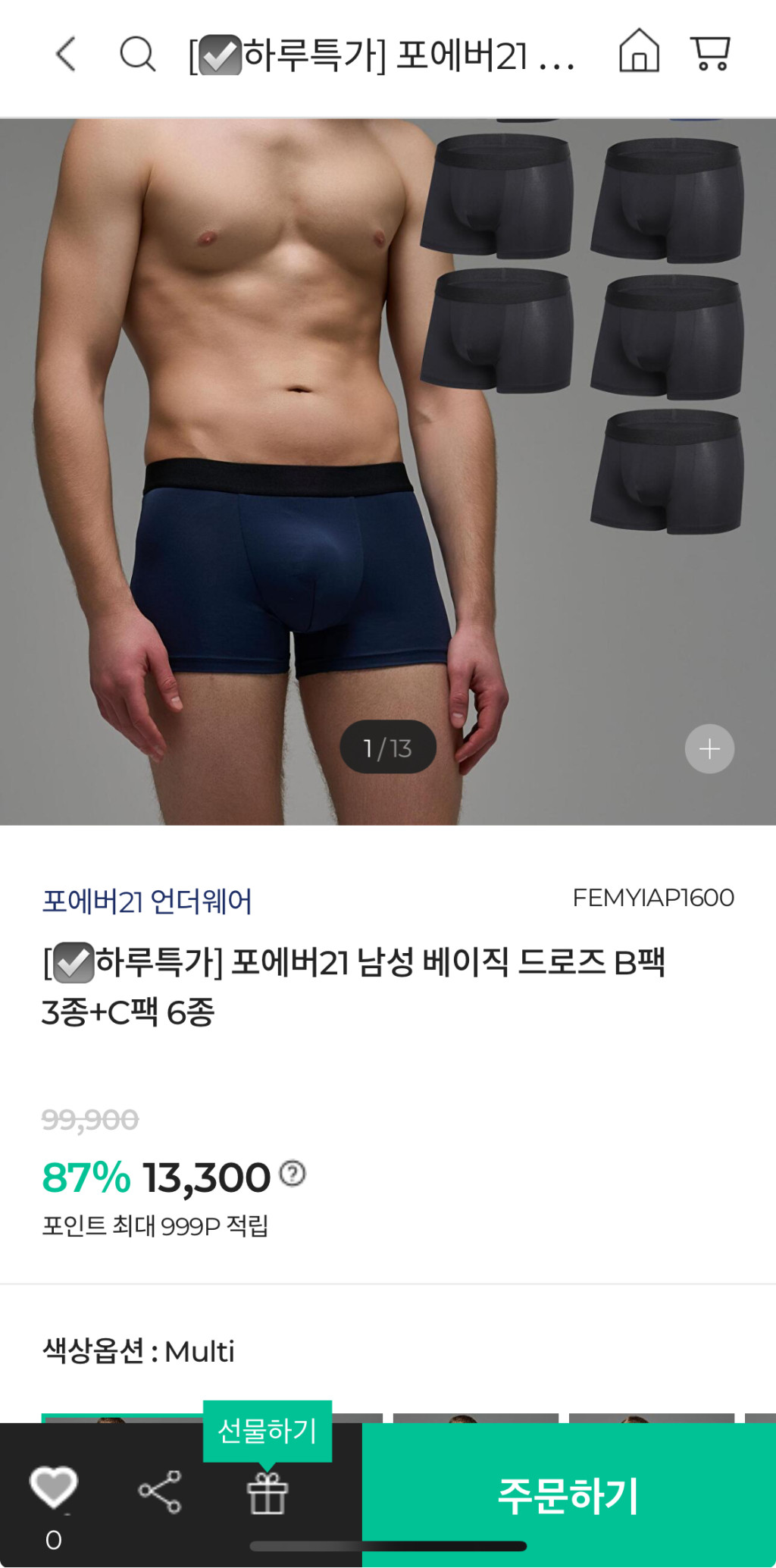
Task: Open the search magnifier icon
Action: tap(137, 54)
